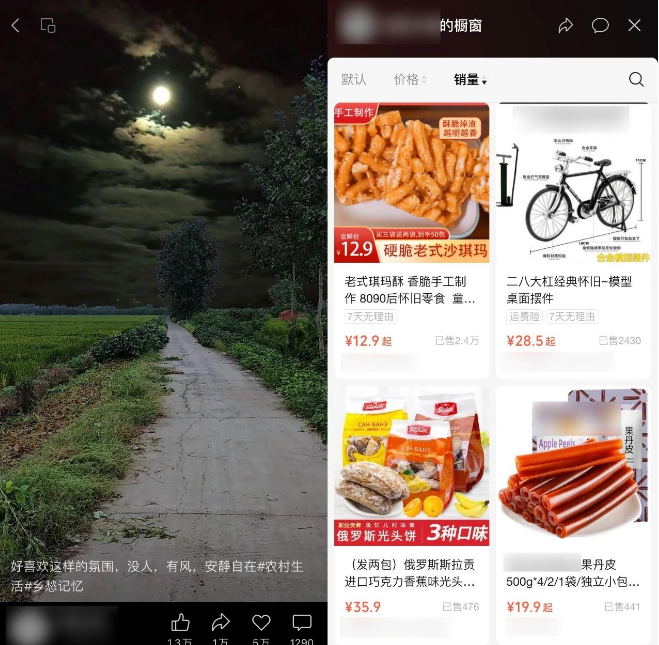Image resolution: width=659 pixels, height=645 pixels.
Task: Open the screen-cast icon beside back arrow
Action: click(x=48, y=25)
